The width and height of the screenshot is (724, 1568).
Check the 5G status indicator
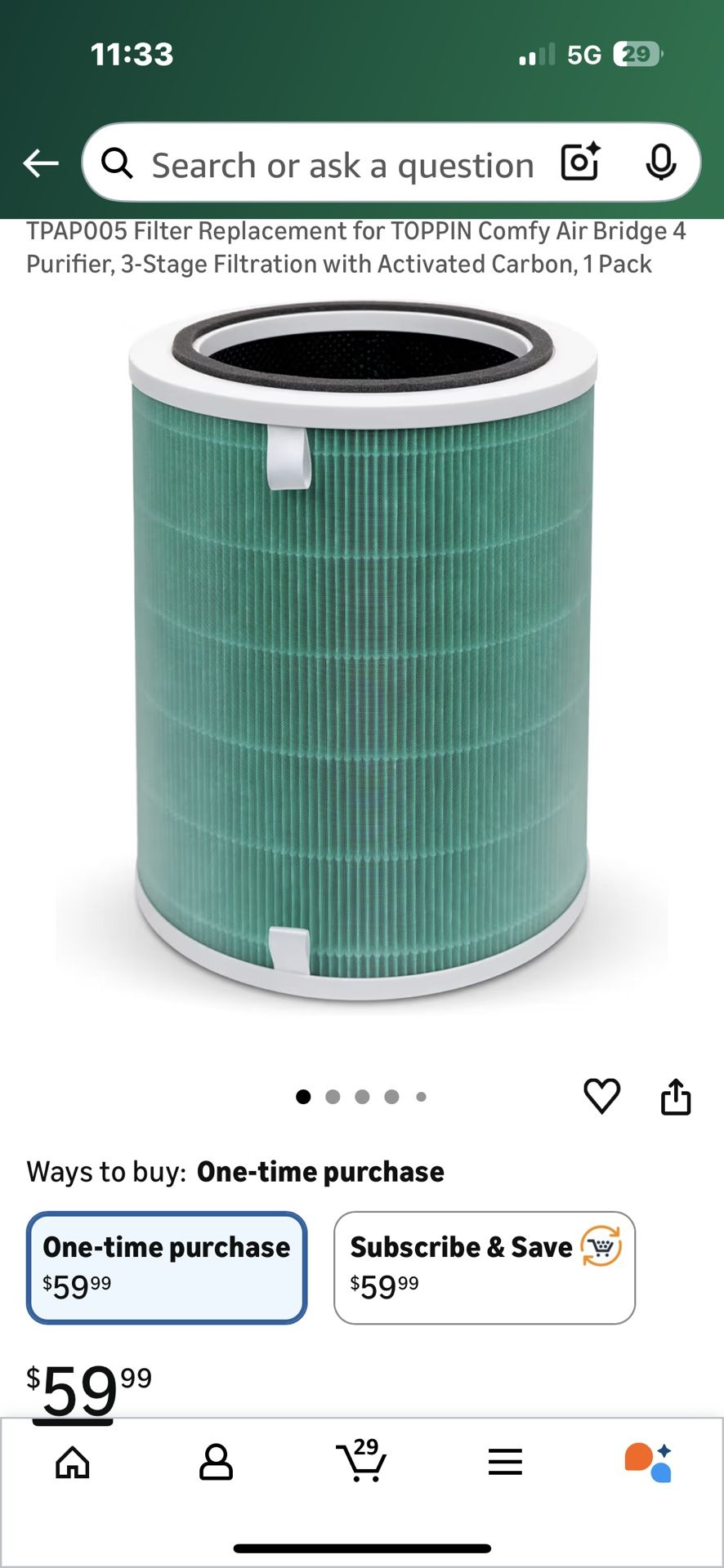585,54
